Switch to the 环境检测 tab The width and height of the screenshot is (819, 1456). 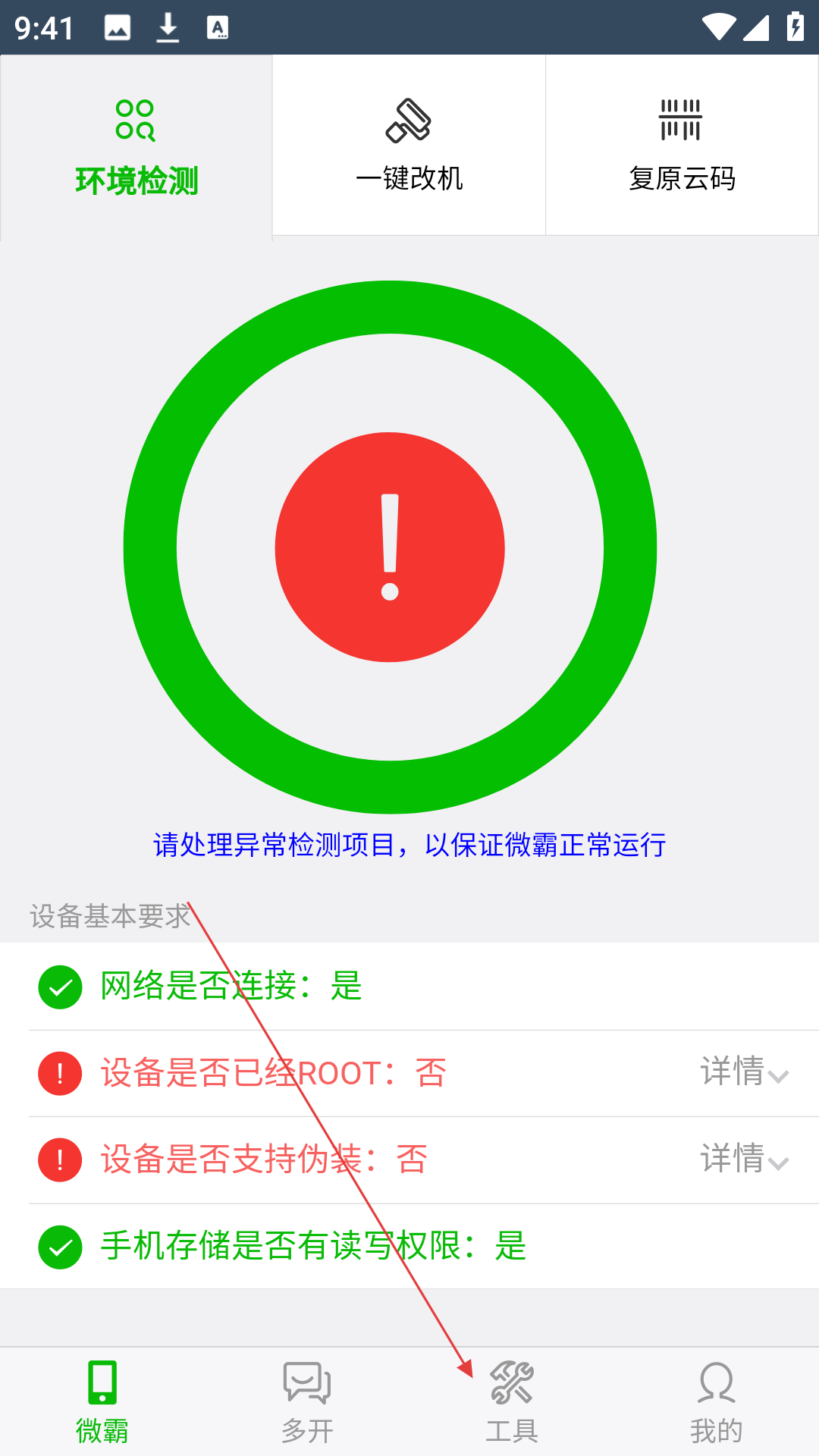pos(136,148)
